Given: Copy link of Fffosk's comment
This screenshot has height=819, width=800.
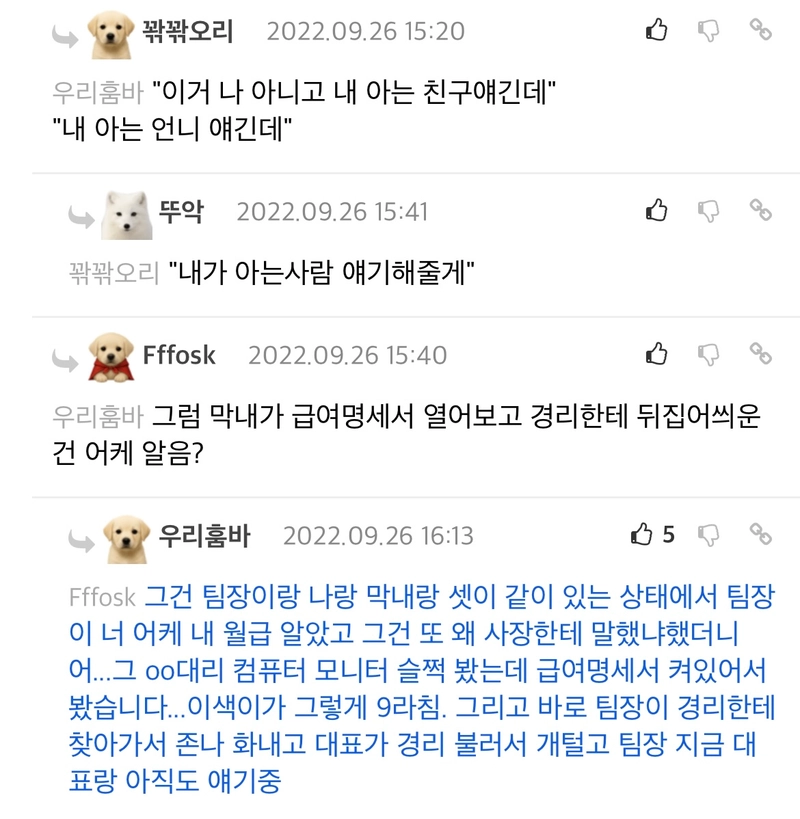Looking at the screenshot, I should tap(761, 354).
